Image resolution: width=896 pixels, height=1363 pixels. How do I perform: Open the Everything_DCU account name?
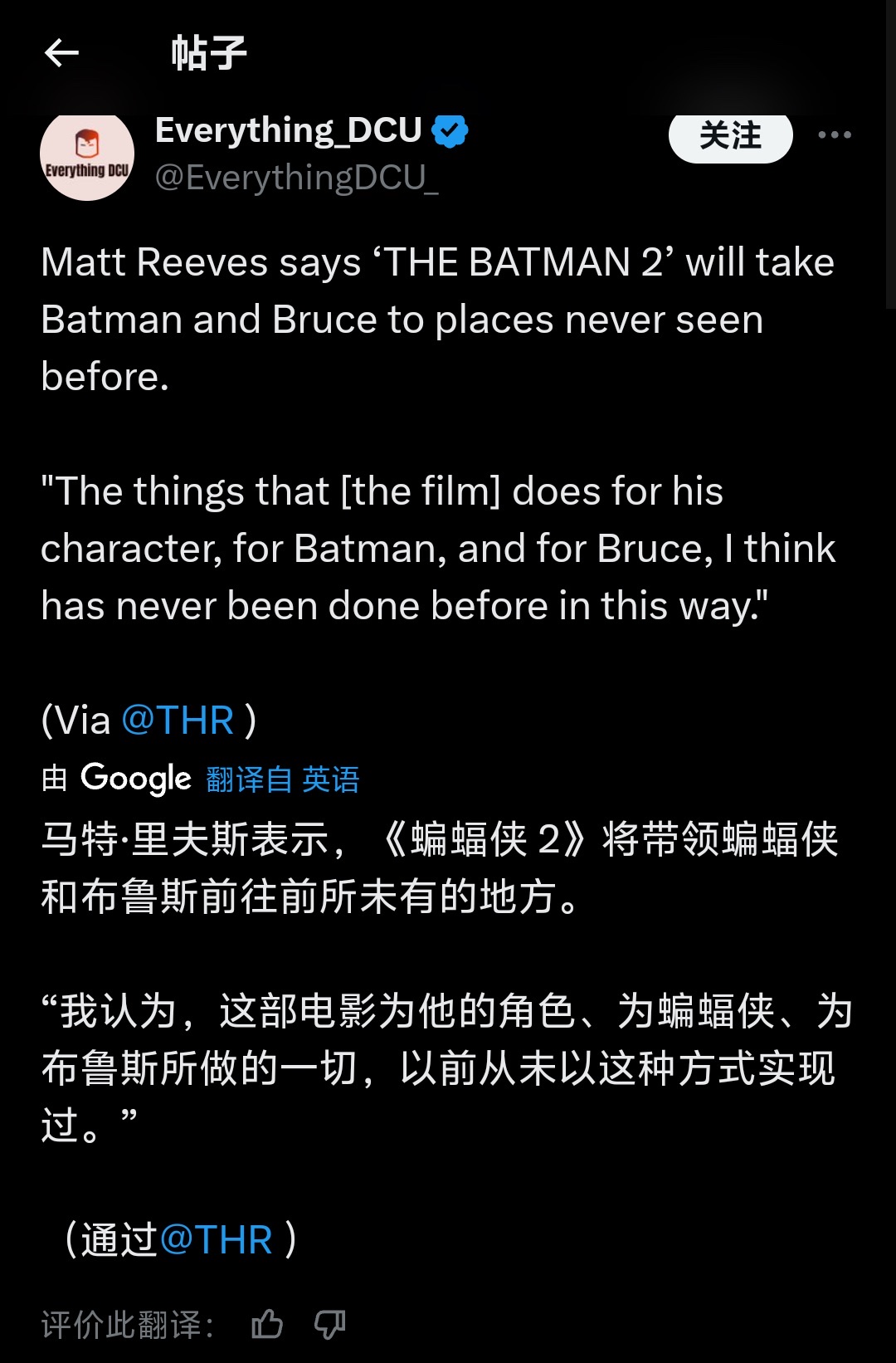coord(289,130)
